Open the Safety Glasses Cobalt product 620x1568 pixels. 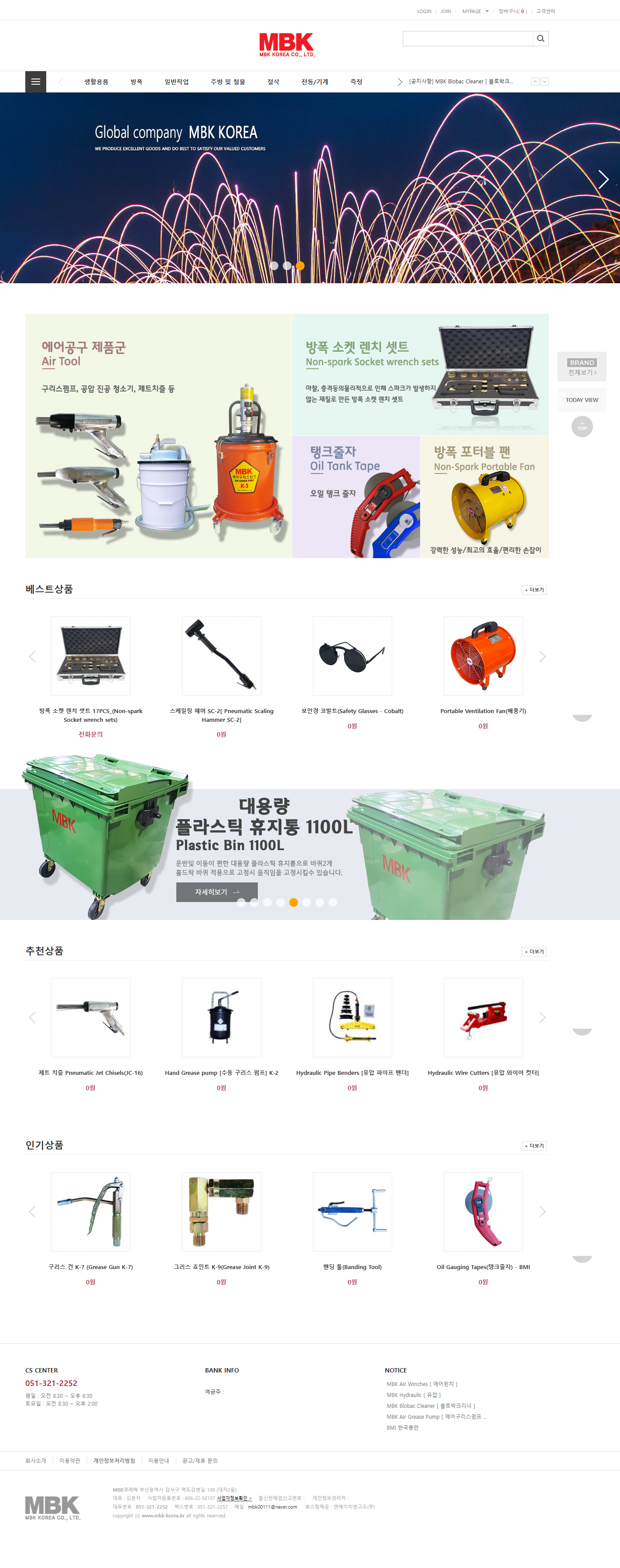pos(352,656)
